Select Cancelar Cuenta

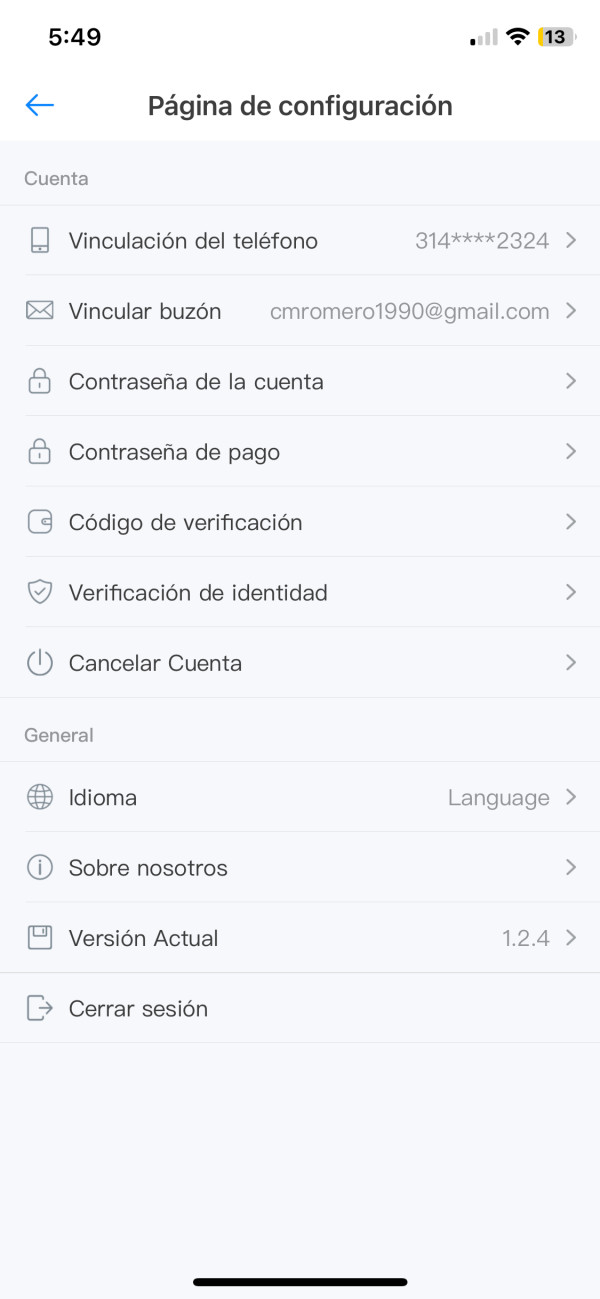pos(300,663)
